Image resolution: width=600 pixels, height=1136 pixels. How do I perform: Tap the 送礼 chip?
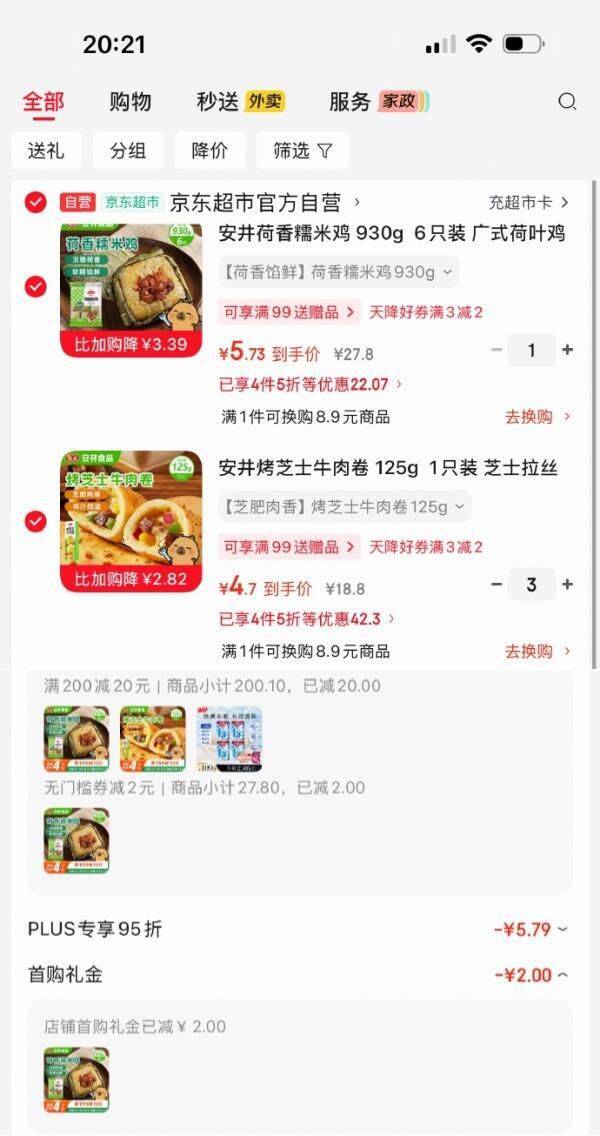tap(46, 151)
